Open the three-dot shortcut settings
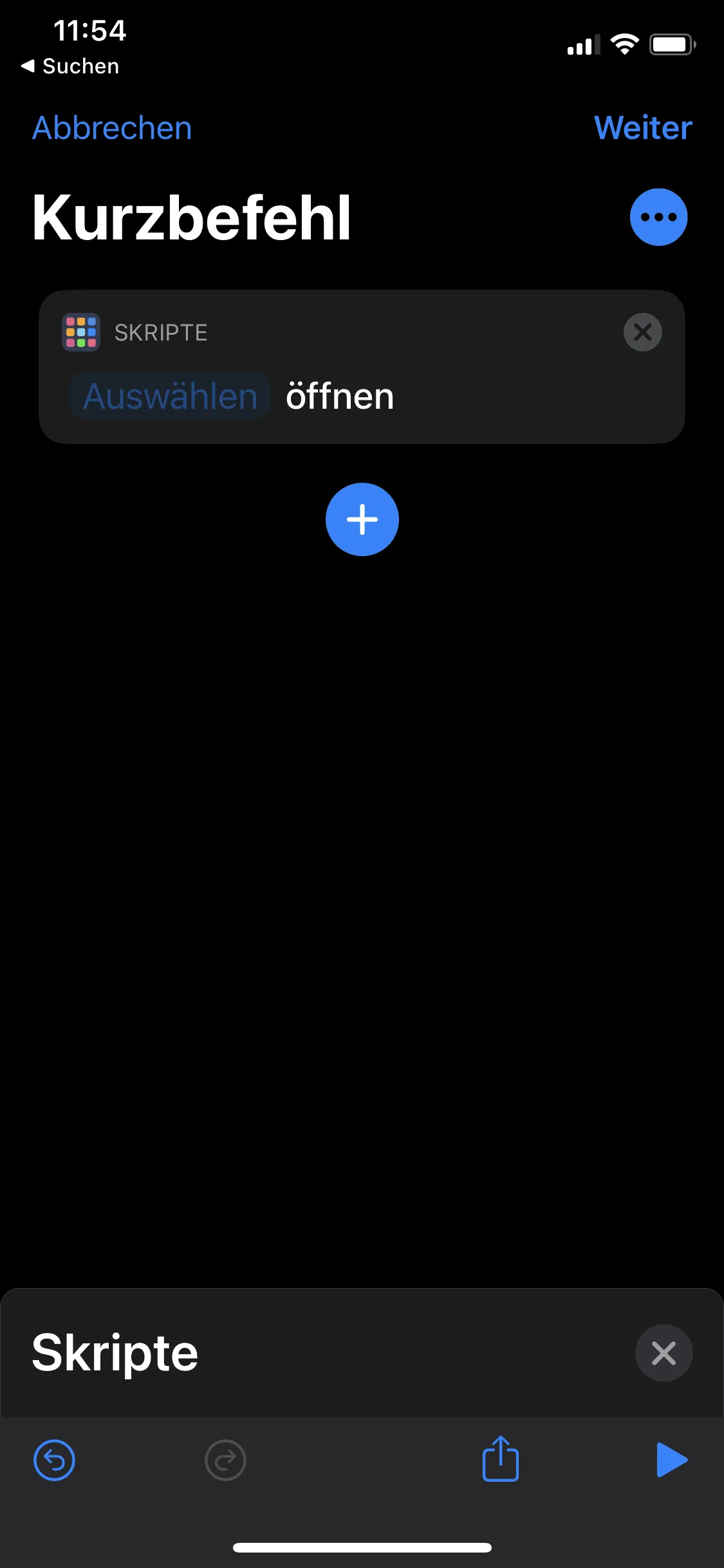The height and width of the screenshot is (1568, 724). [658, 217]
